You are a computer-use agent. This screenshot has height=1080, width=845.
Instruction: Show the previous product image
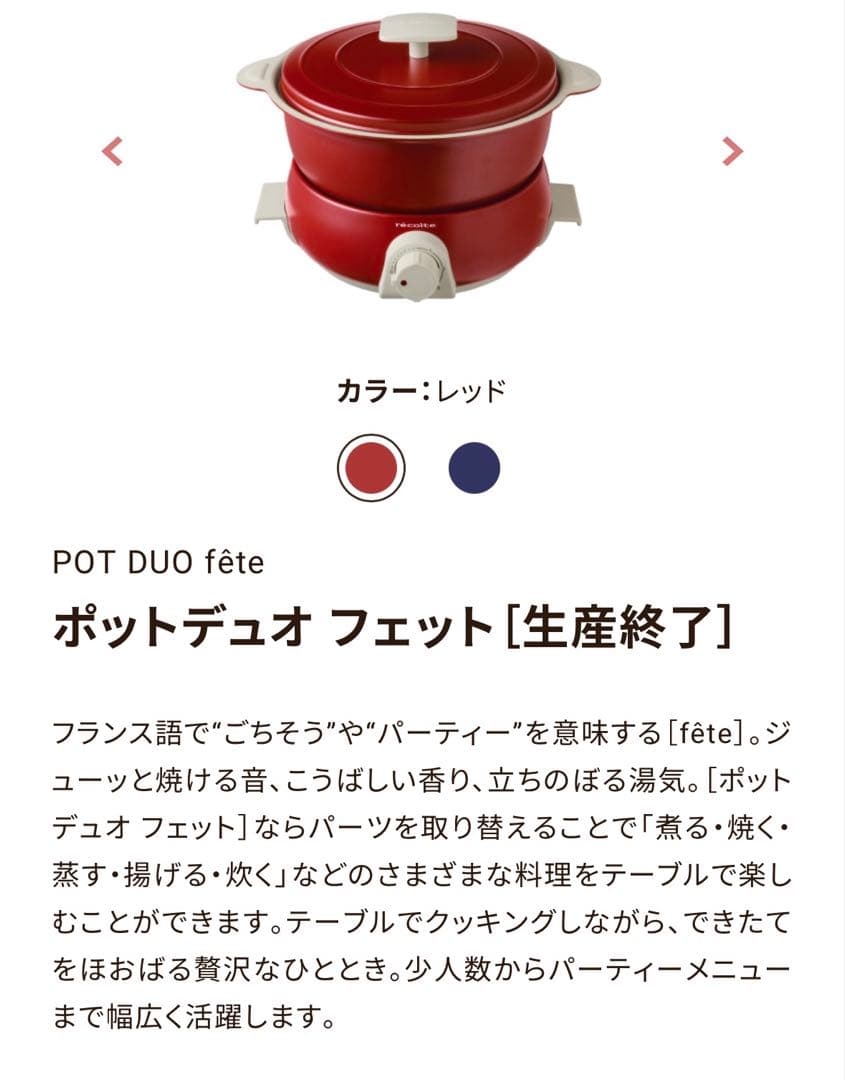pyautogui.click(x=113, y=151)
